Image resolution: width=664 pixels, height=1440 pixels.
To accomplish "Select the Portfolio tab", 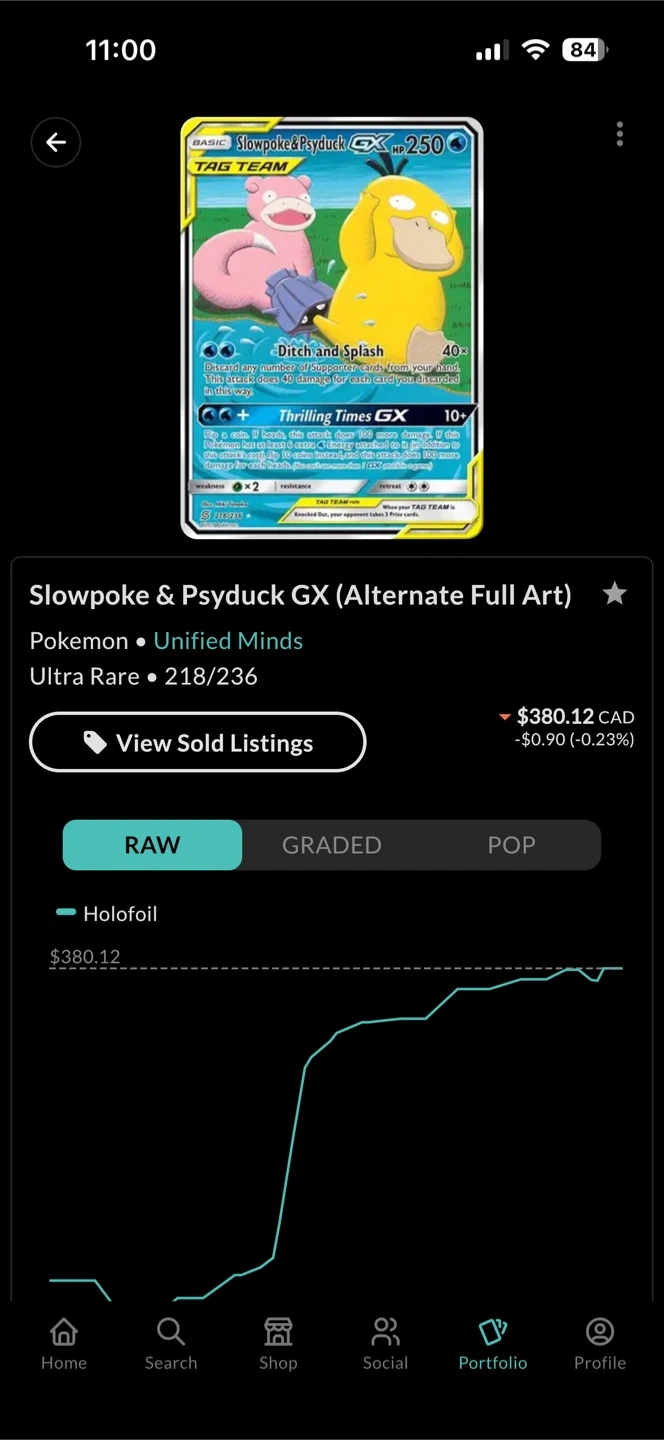I will [493, 1343].
